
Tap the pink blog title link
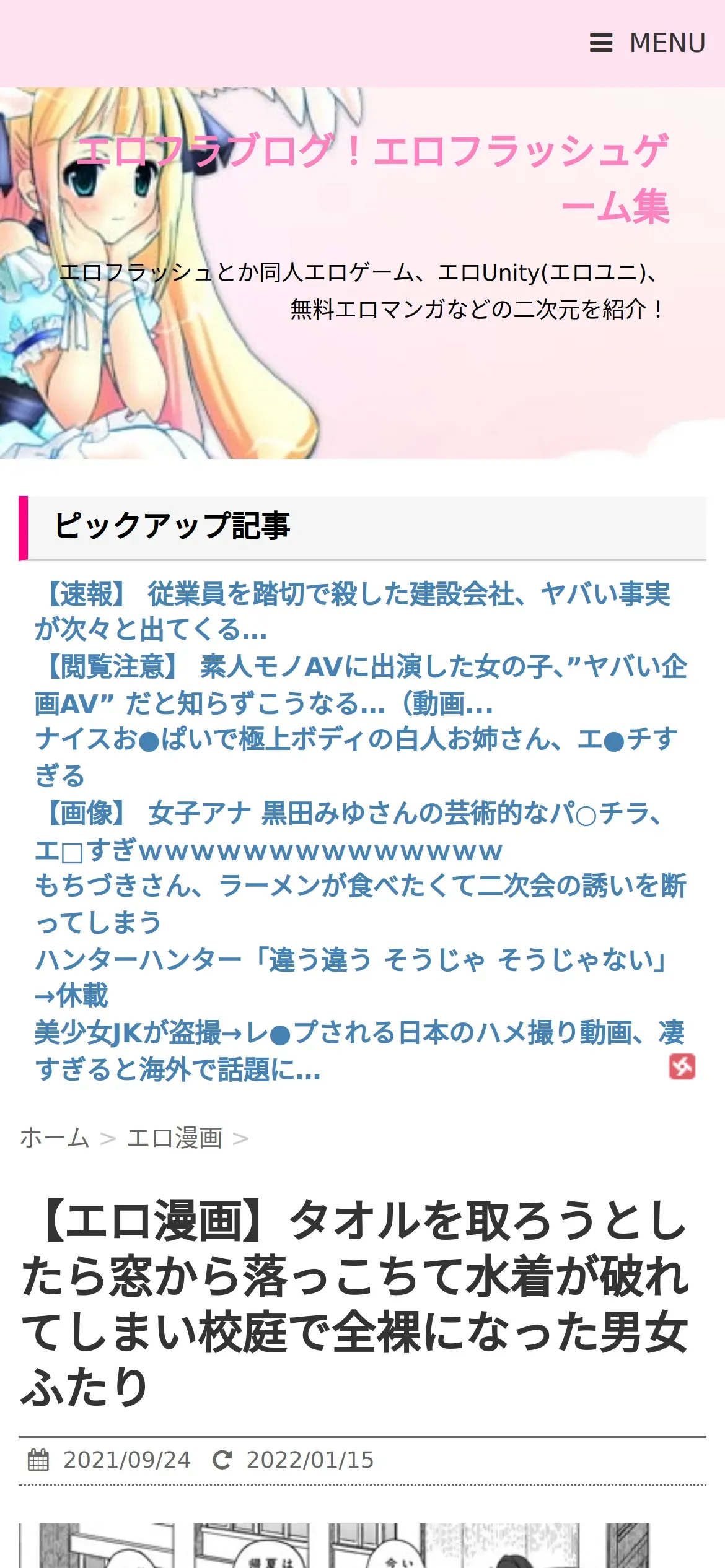pos(373,178)
